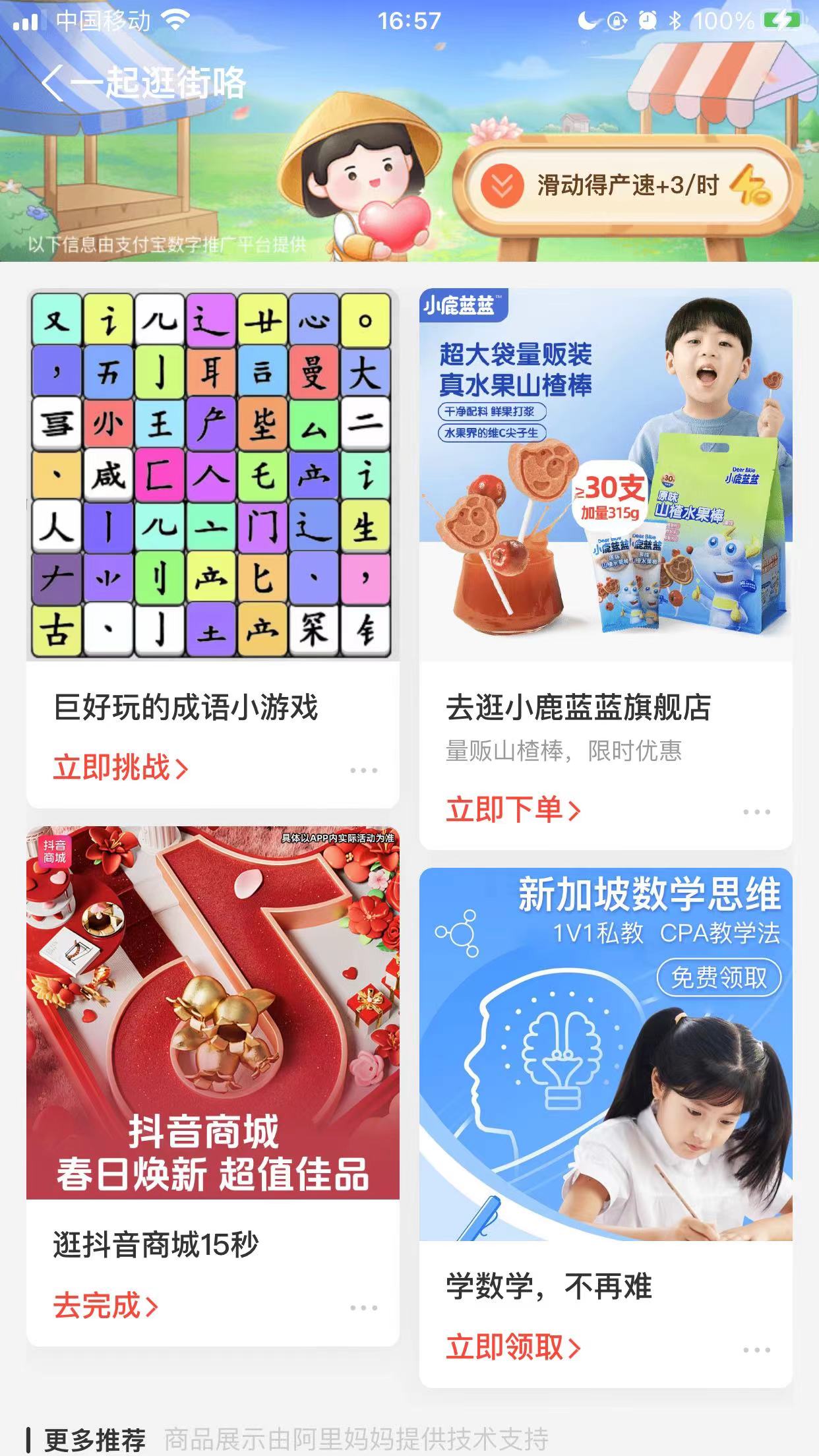The width and height of the screenshot is (819, 1456).
Task: Open more options on 小鹿蓝蓝 card
Action: (756, 812)
